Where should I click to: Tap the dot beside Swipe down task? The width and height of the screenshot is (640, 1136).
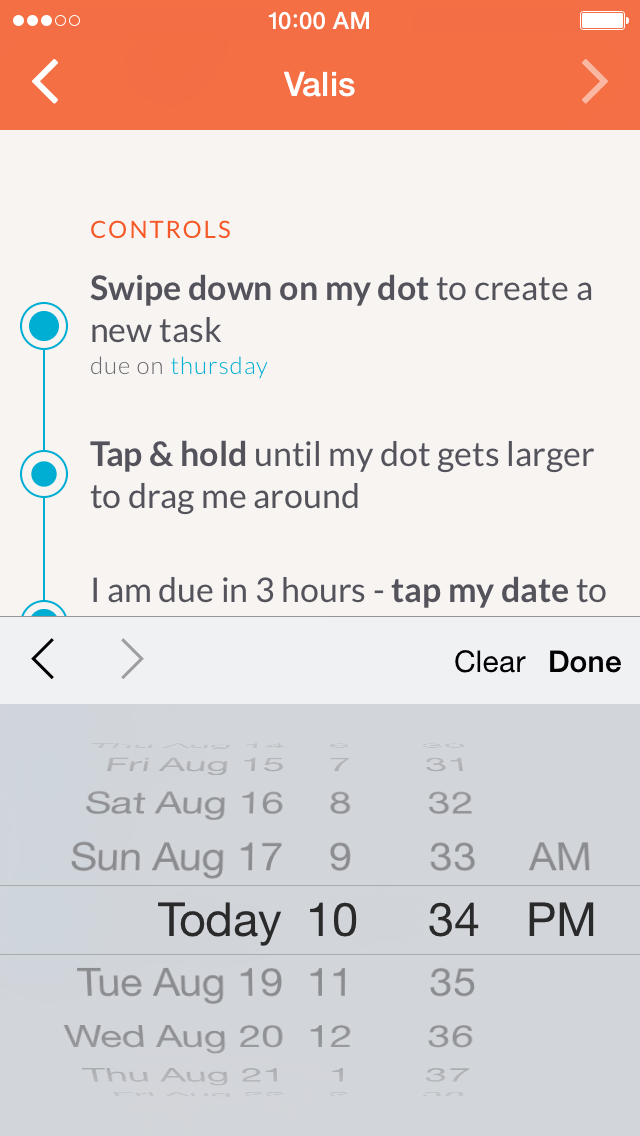[x=44, y=326]
